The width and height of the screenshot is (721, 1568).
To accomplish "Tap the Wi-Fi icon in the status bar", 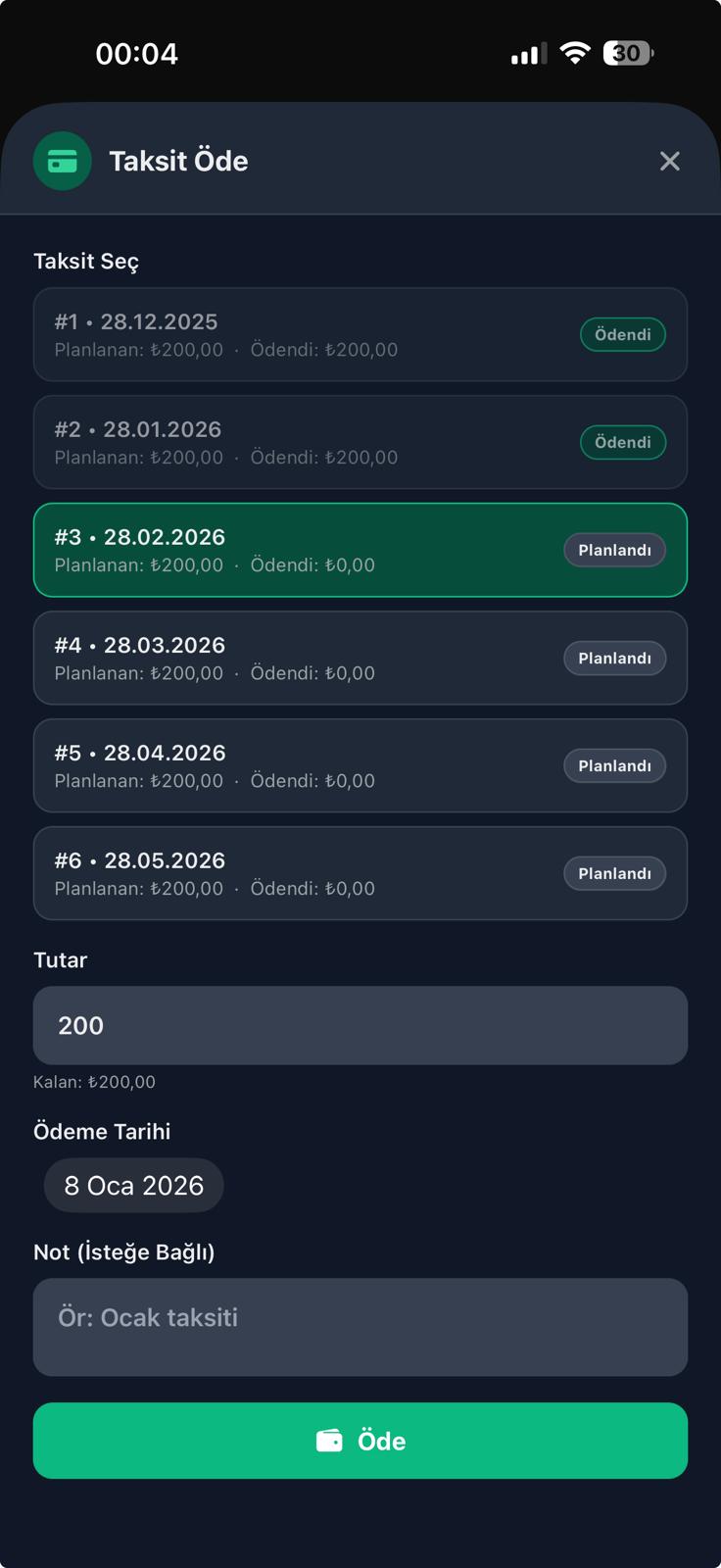I will pyautogui.click(x=577, y=54).
